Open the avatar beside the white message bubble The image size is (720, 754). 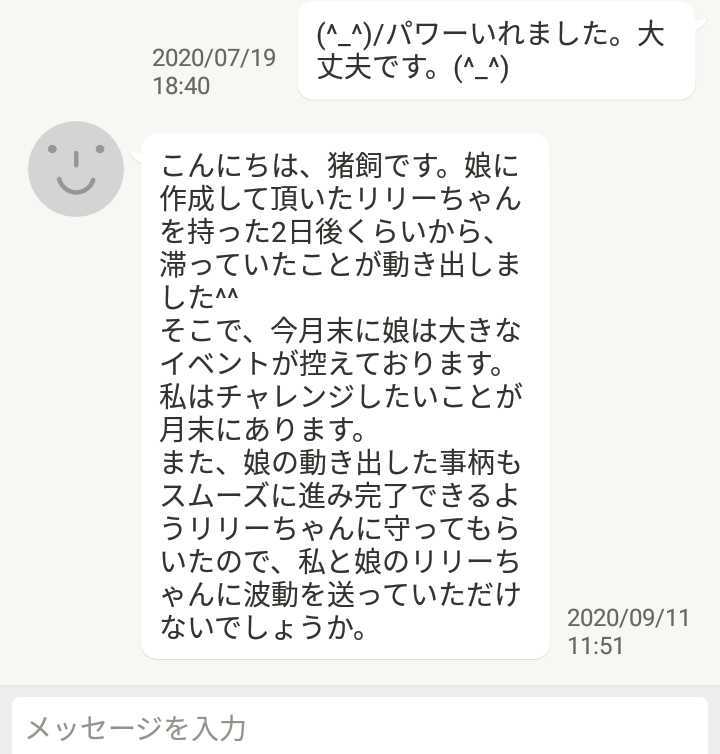click(x=75, y=168)
